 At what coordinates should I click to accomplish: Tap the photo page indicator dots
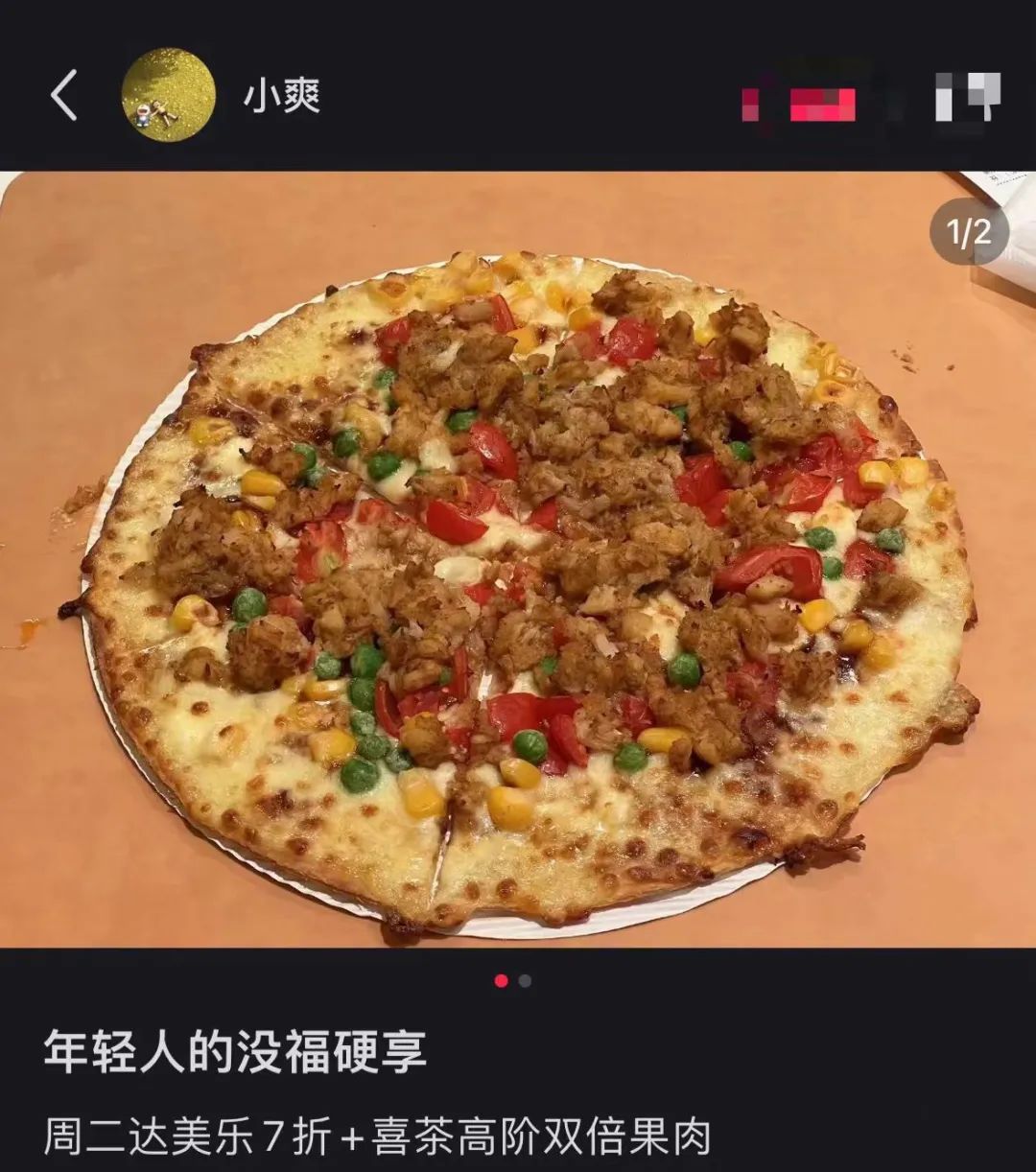[x=512, y=980]
